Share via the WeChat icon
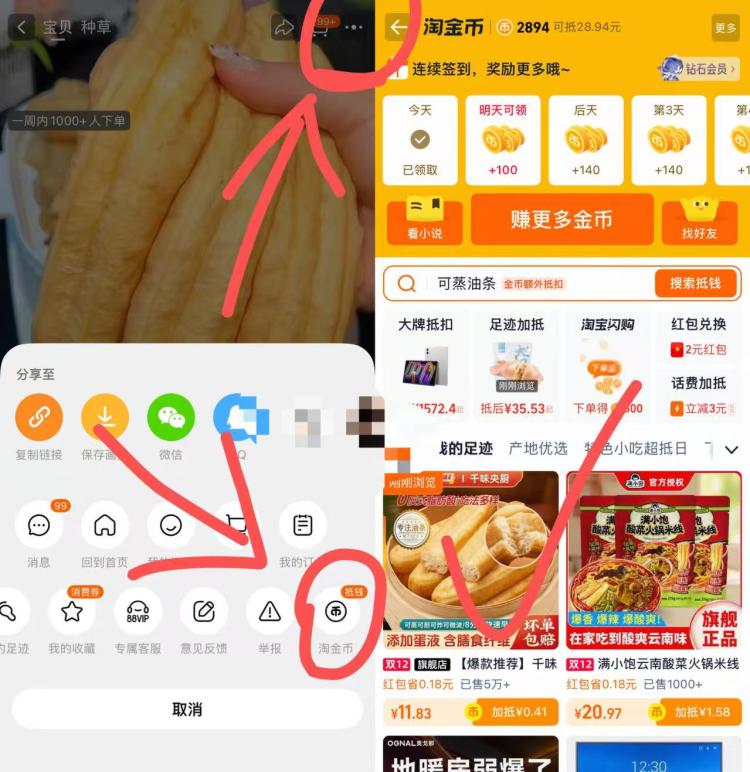 click(170, 417)
